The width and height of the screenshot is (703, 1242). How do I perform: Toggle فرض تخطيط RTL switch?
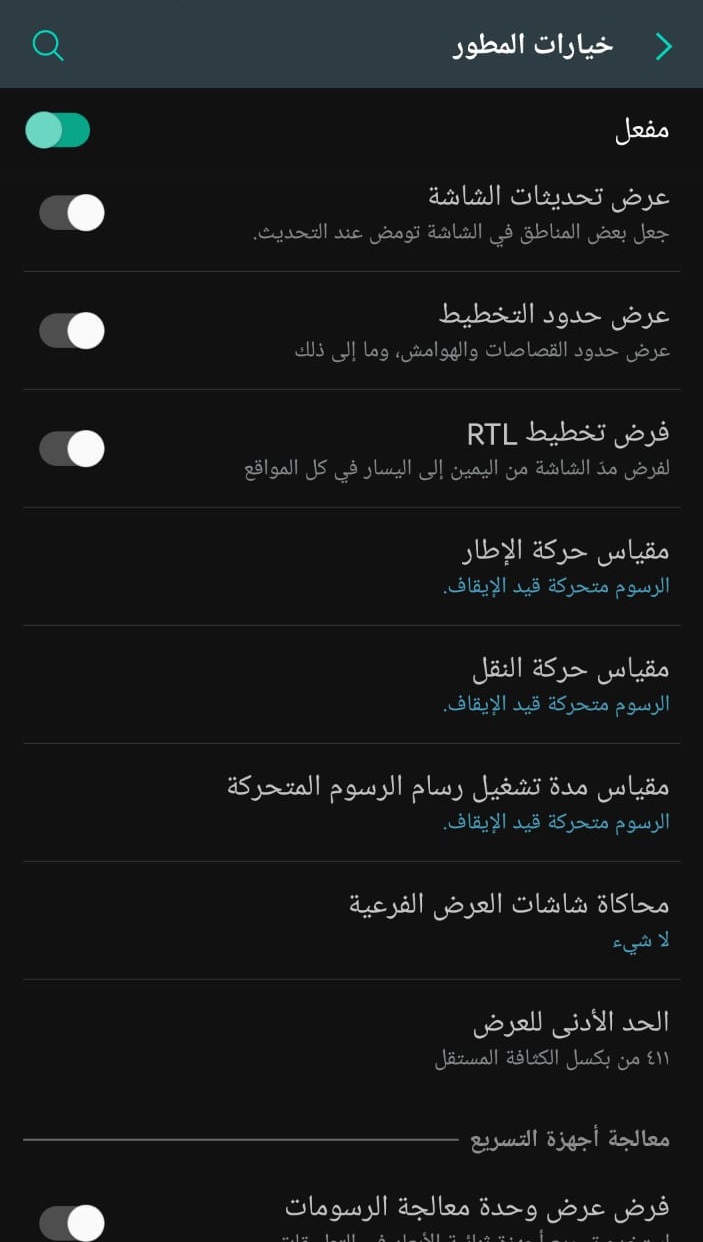[x=72, y=449]
